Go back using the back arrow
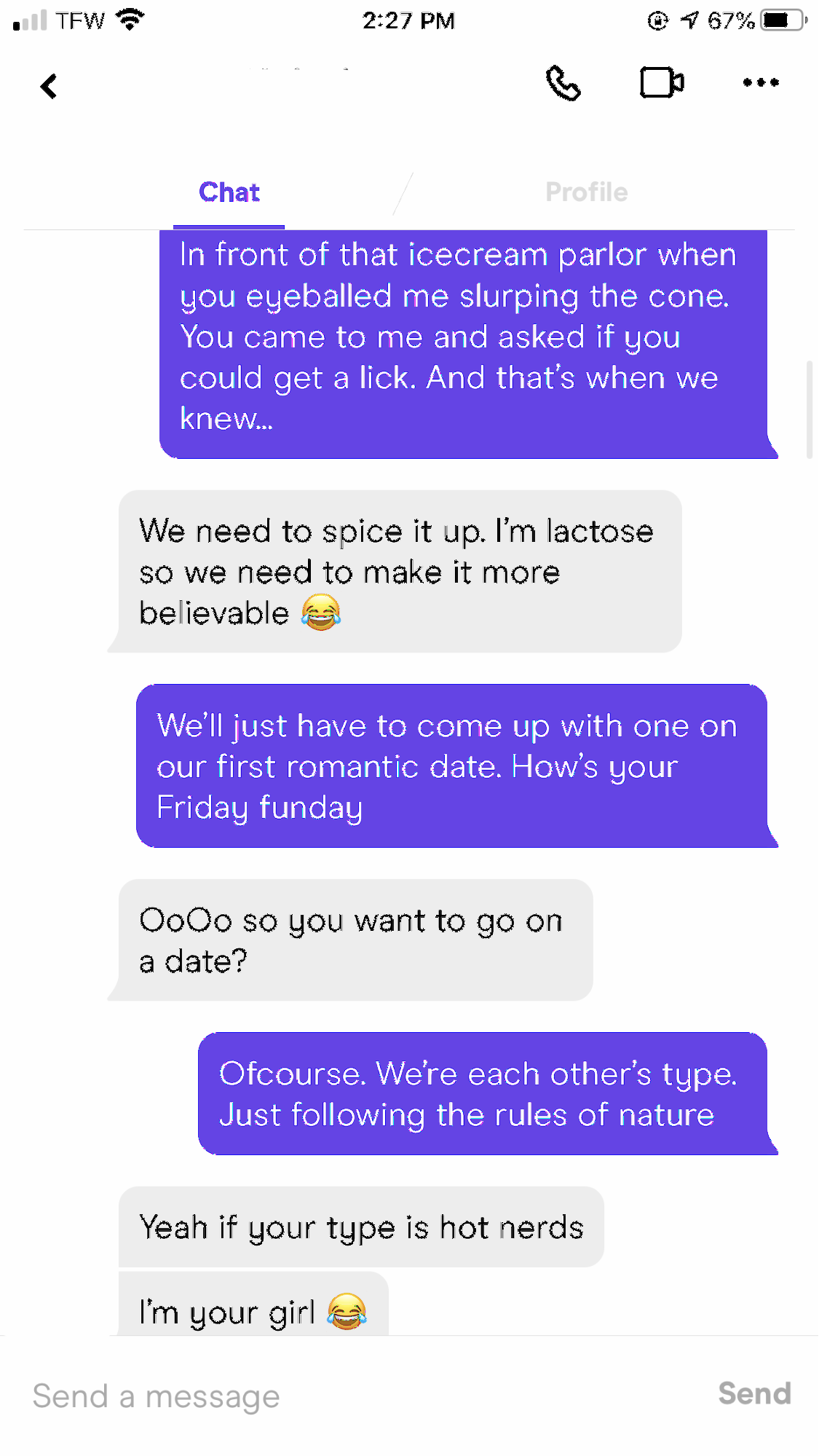The width and height of the screenshot is (819, 1456). (x=49, y=86)
